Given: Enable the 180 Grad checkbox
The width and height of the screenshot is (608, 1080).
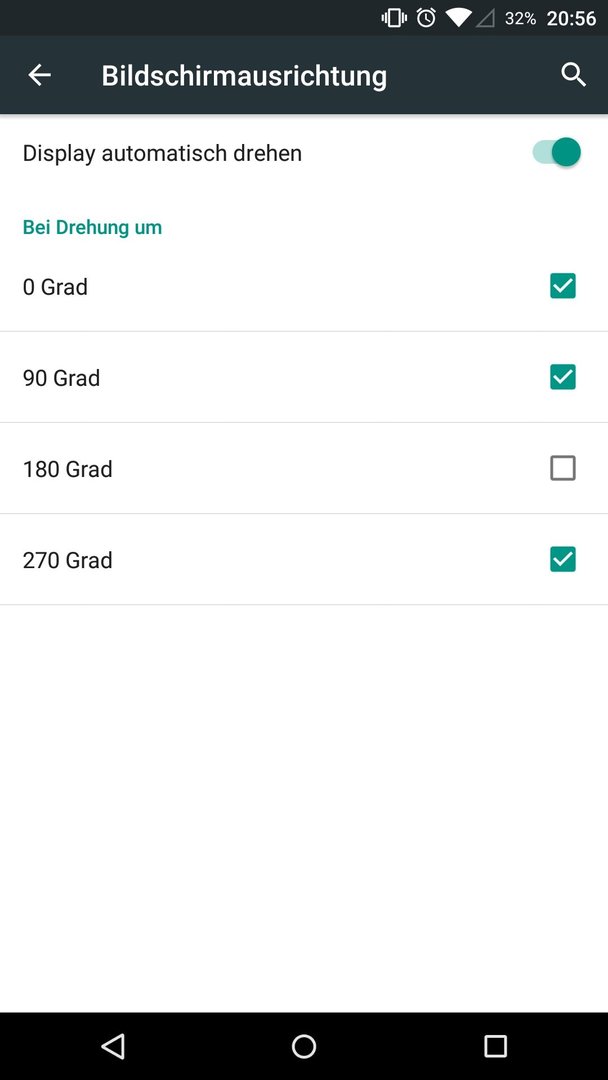Looking at the screenshot, I should coord(563,468).
